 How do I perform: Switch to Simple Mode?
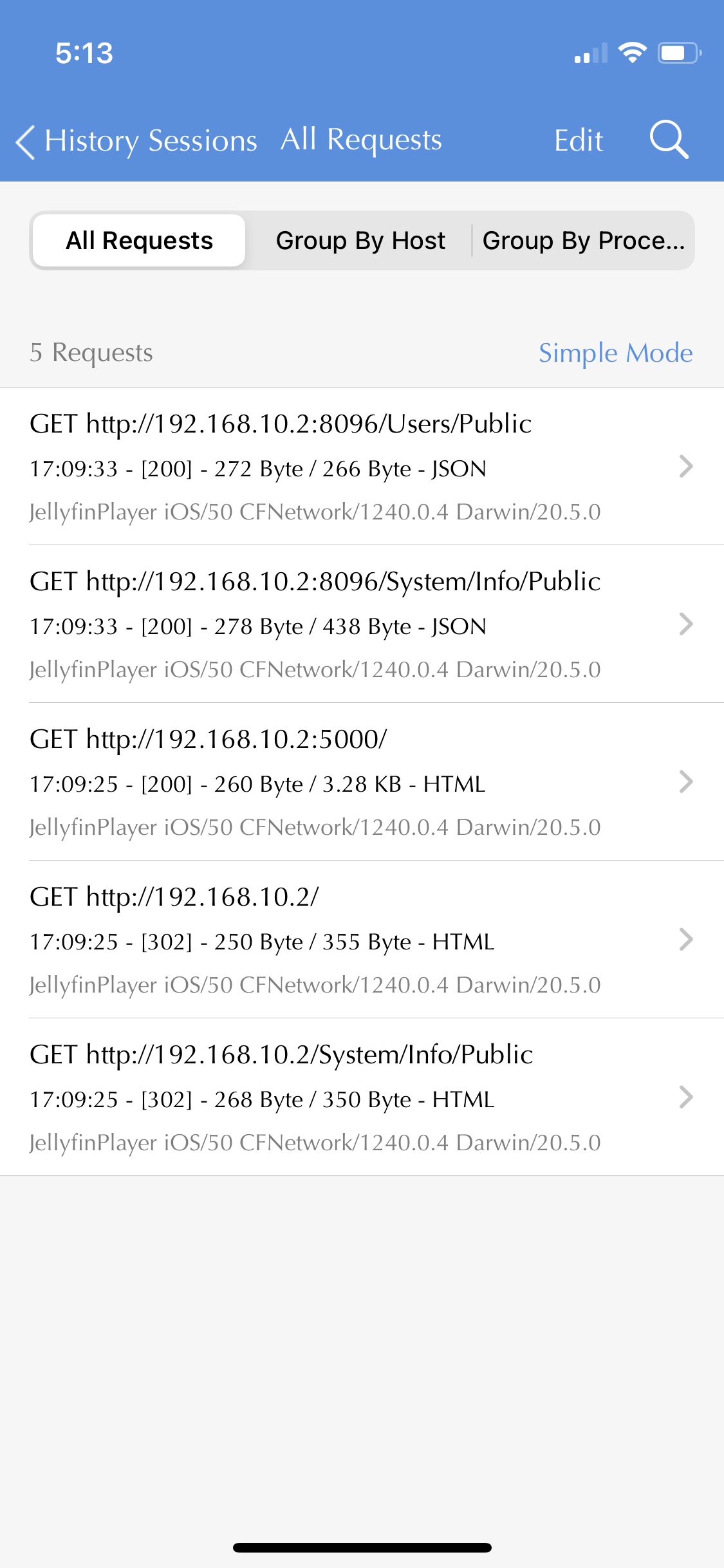pos(615,353)
